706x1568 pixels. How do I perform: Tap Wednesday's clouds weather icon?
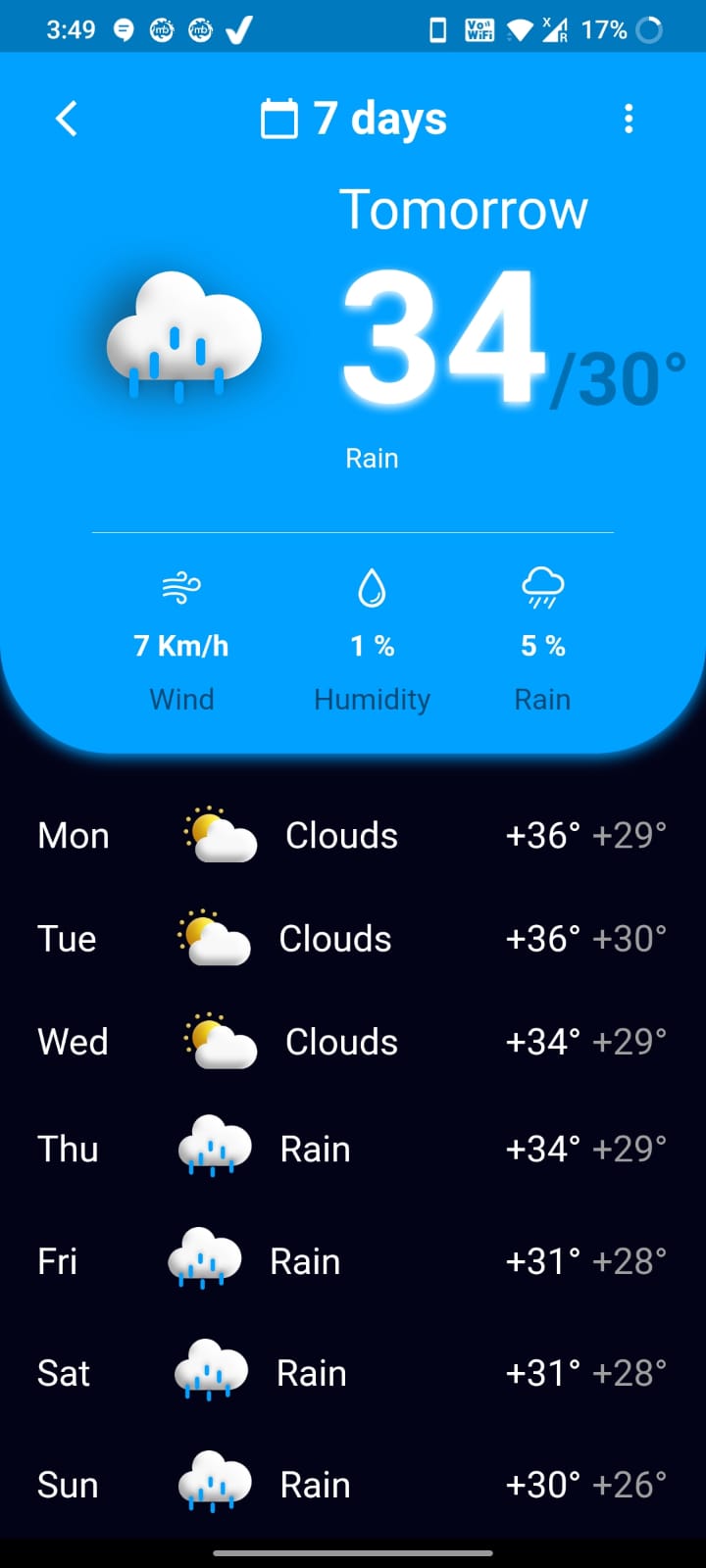(x=218, y=1041)
